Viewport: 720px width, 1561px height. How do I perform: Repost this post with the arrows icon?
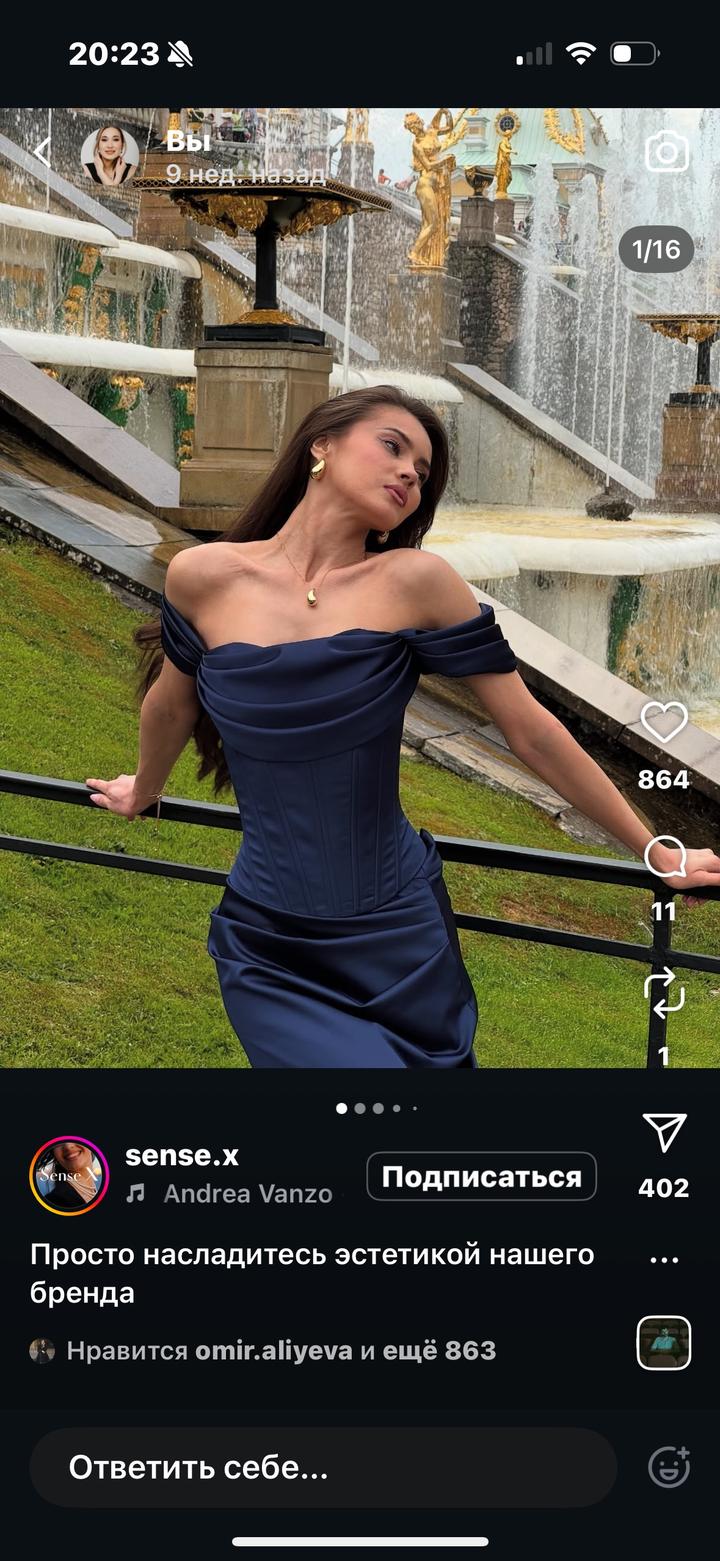(x=664, y=995)
